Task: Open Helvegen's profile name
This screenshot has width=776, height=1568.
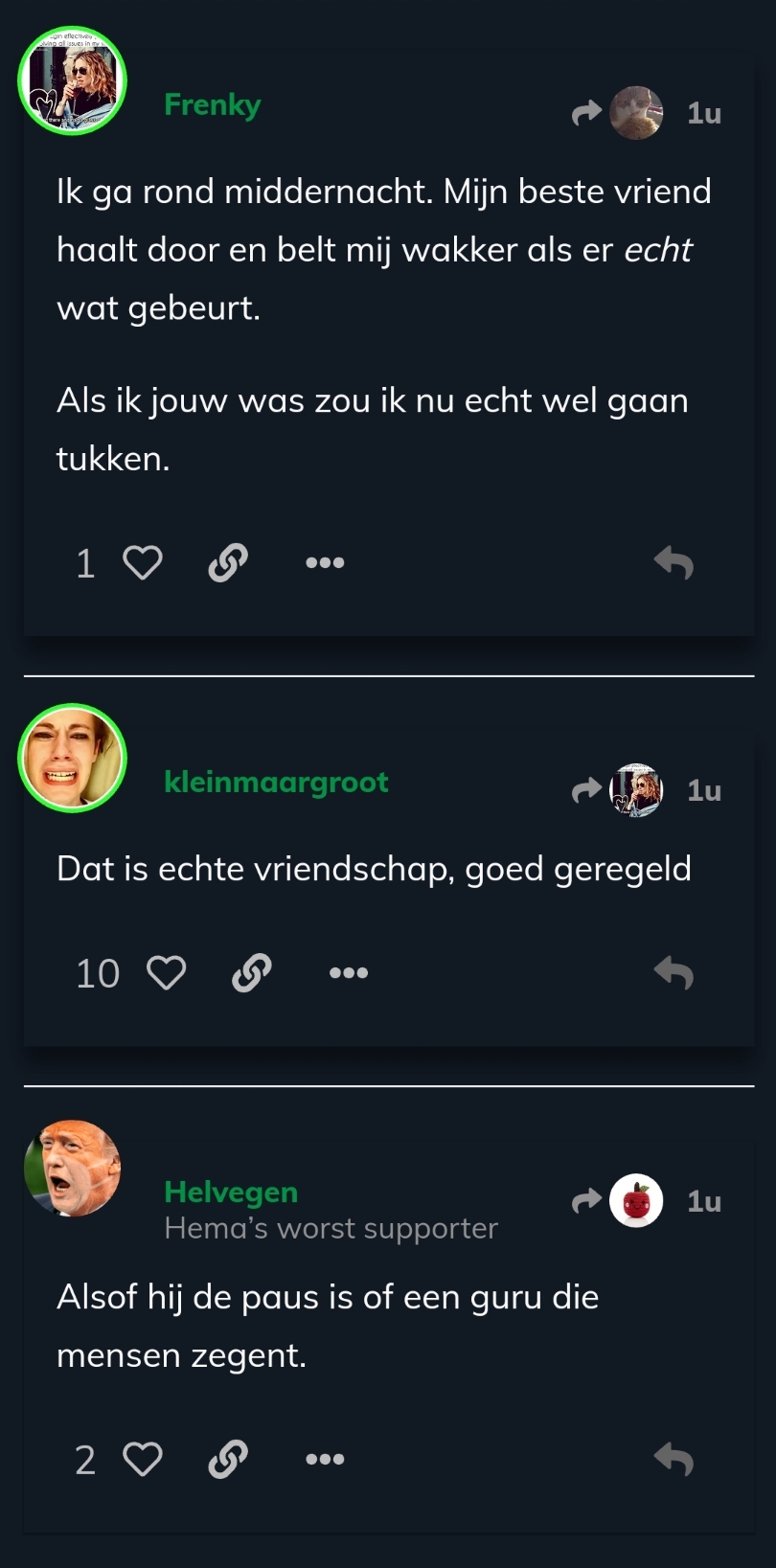Action: coord(231,1192)
